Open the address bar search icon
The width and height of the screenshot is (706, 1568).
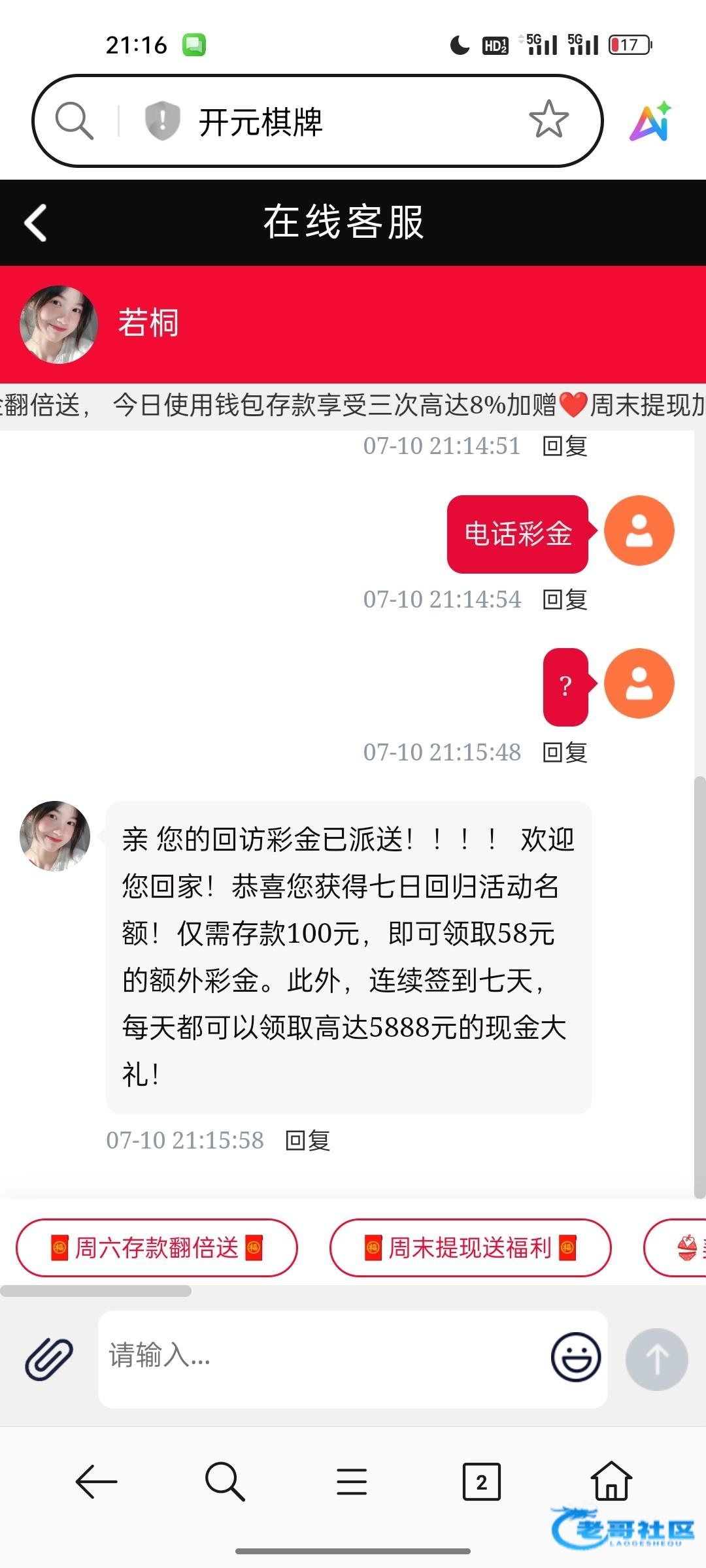pyautogui.click(x=74, y=121)
